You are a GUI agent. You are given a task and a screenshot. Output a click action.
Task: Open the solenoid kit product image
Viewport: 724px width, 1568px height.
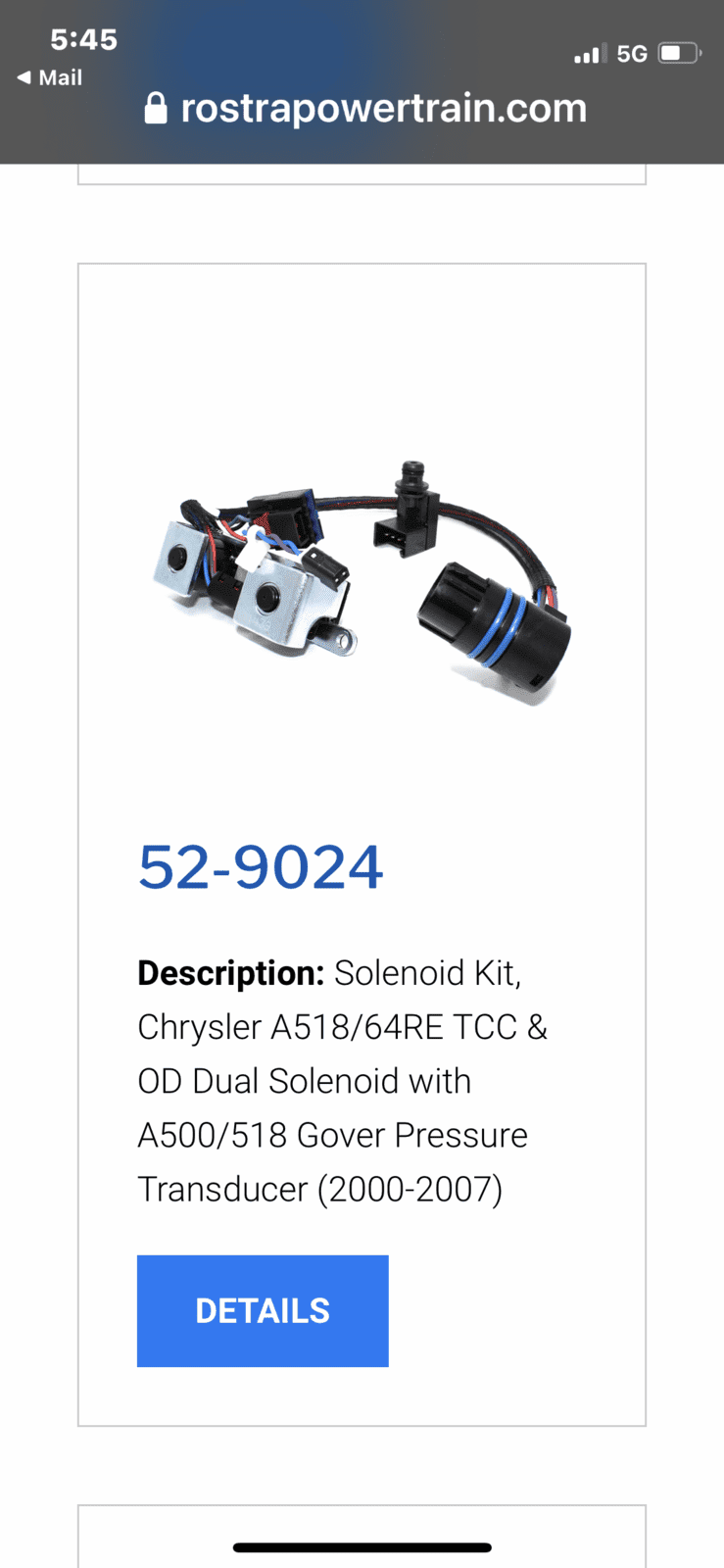coord(361,580)
